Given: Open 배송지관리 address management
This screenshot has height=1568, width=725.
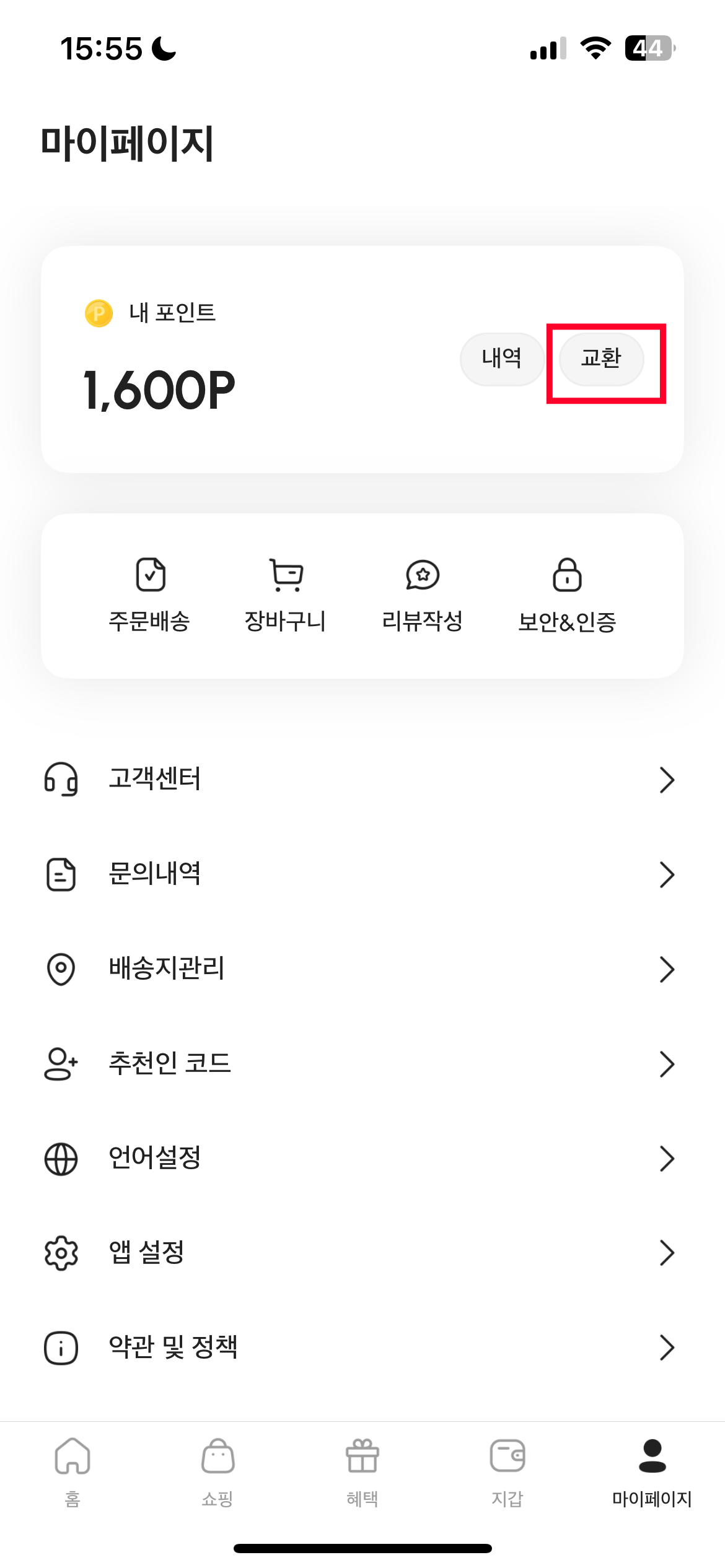Looking at the screenshot, I should [x=362, y=969].
